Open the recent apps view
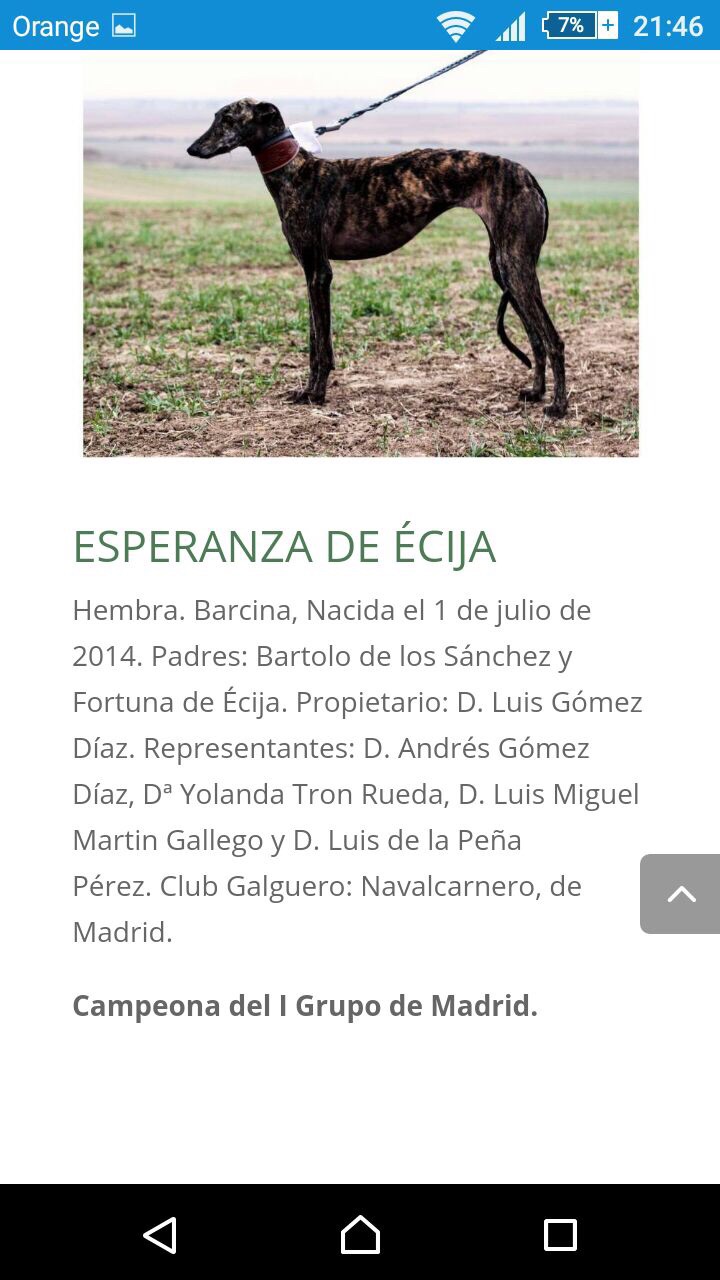Screen dimensions: 720x1280 coord(560,1235)
